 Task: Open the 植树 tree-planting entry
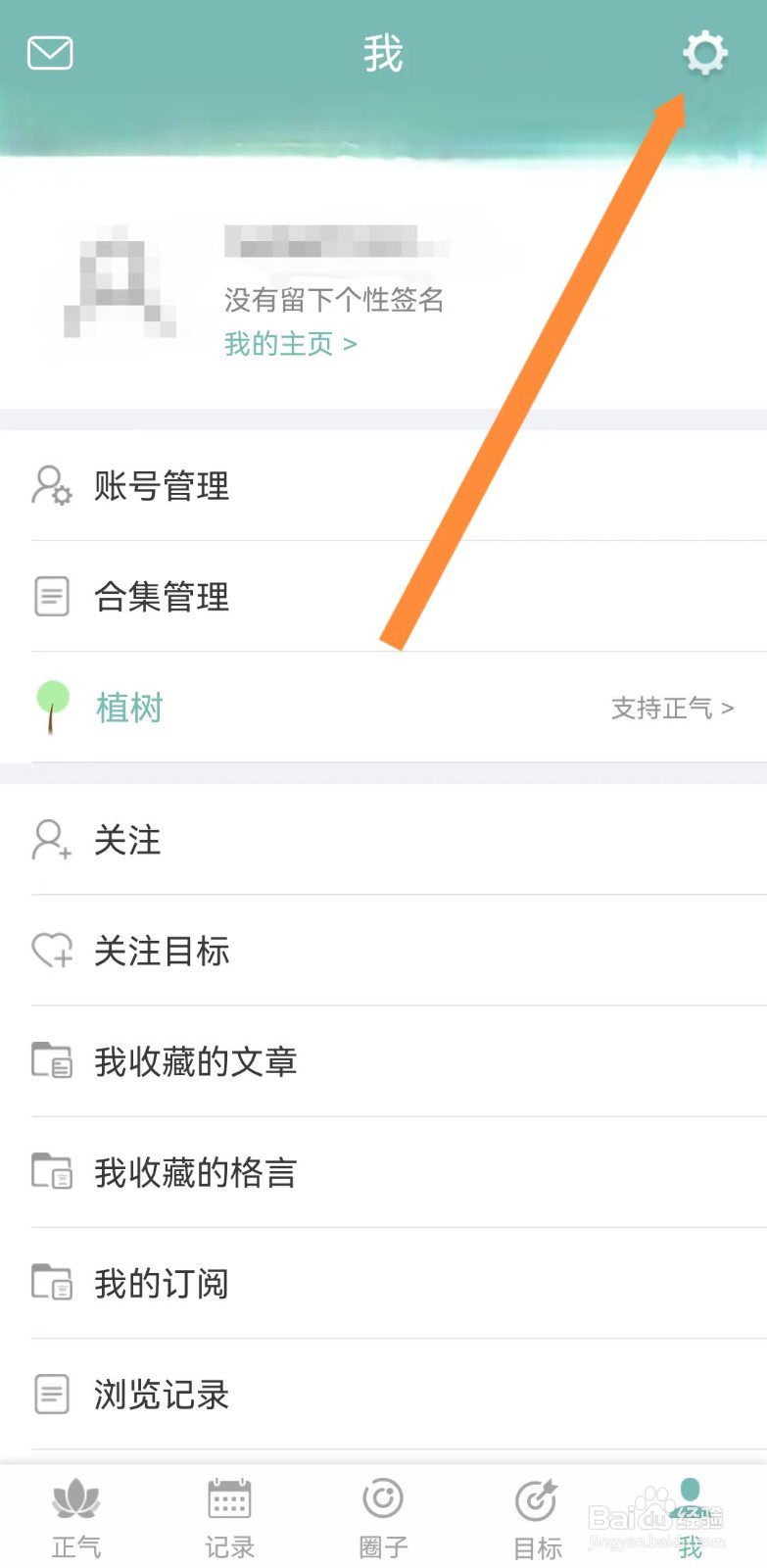[128, 709]
